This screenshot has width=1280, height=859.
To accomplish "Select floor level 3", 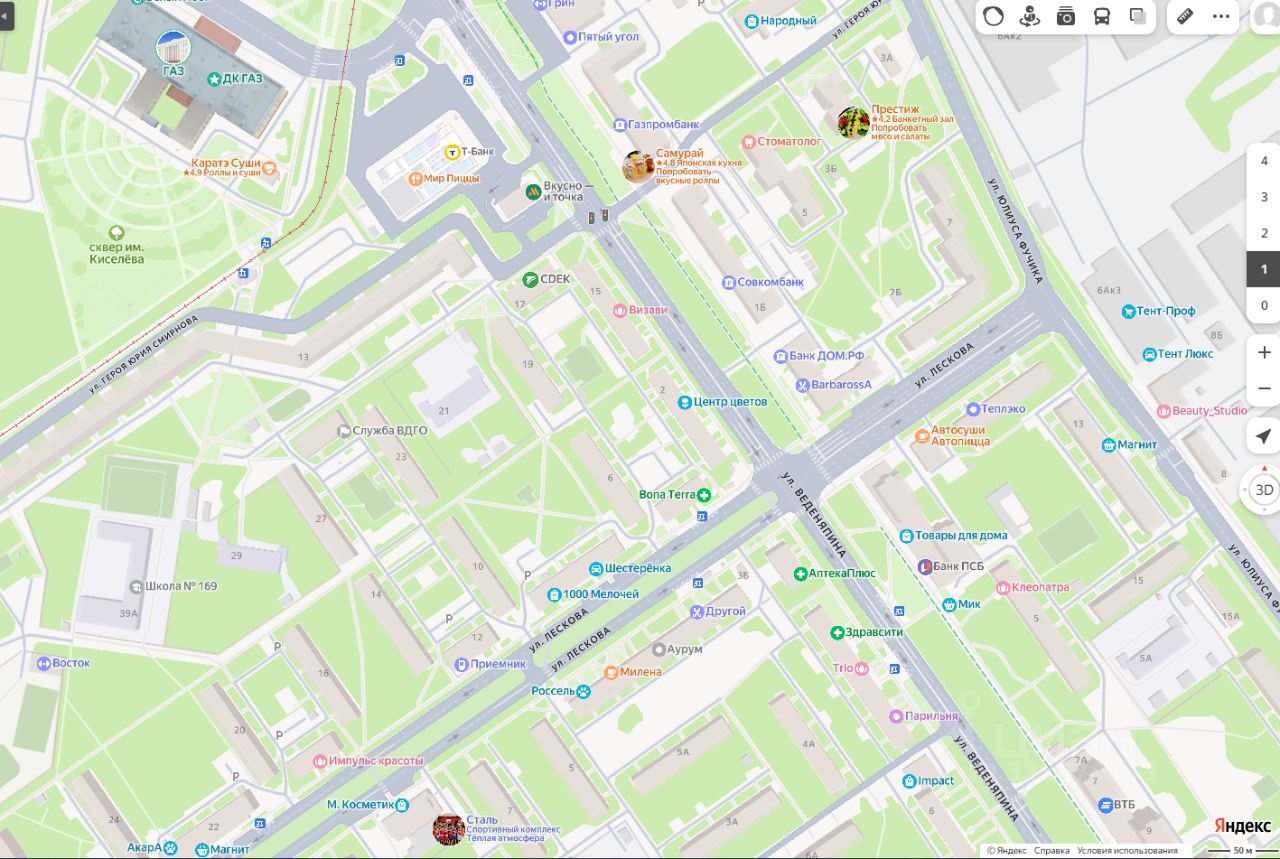I will tap(1264, 197).
